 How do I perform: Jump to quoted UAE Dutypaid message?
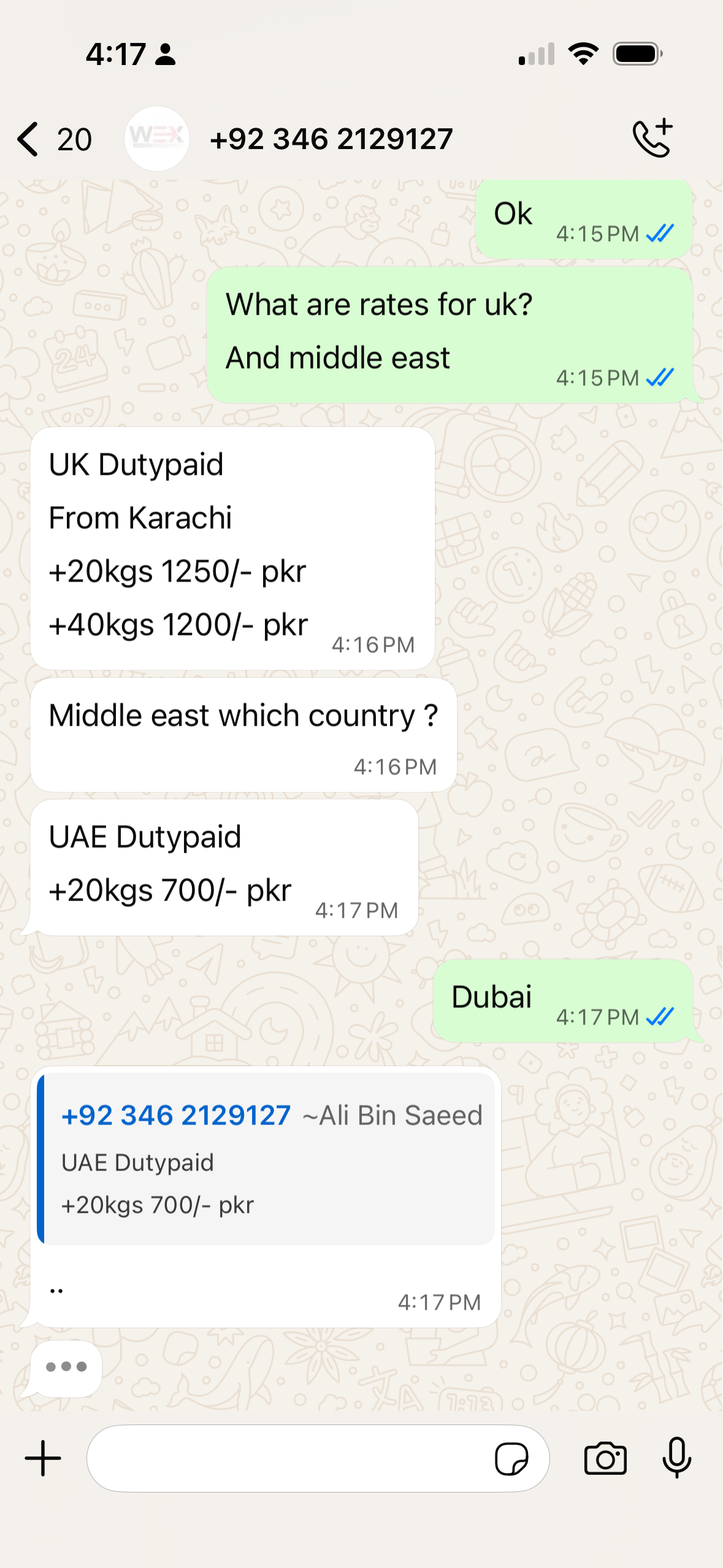point(267,1158)
